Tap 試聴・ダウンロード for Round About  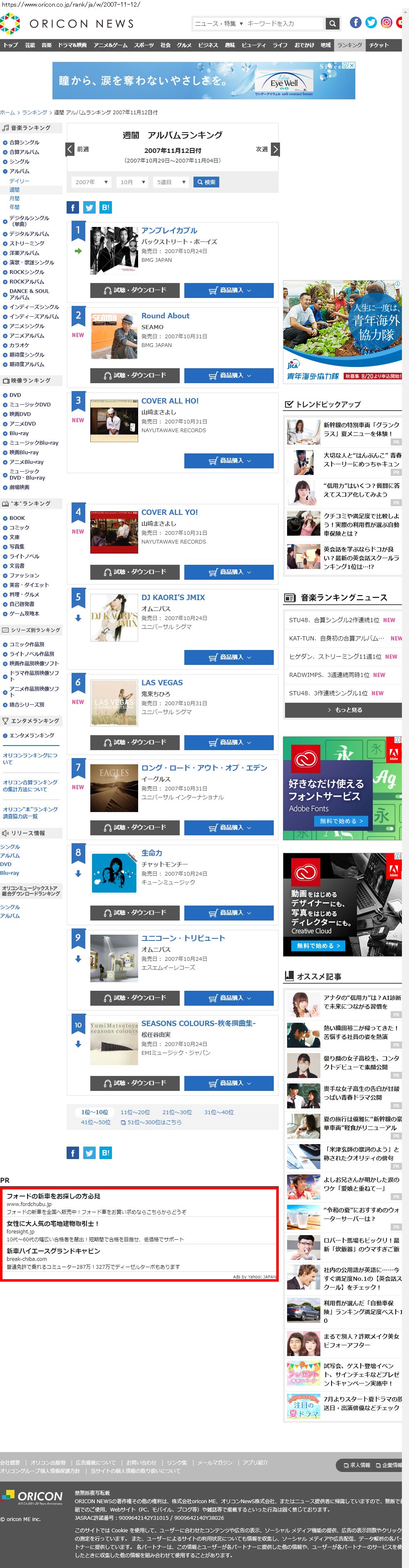pos(135,376)
